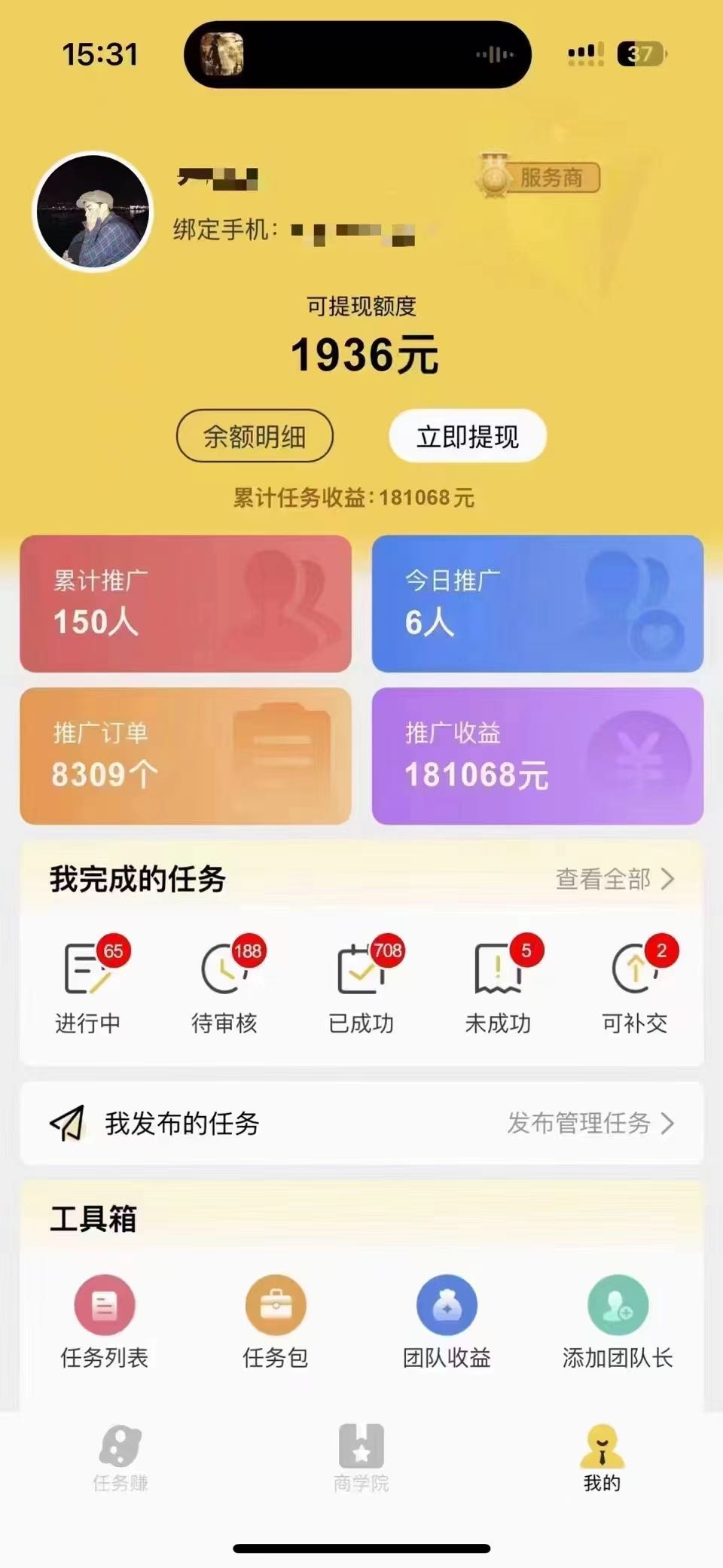Open the 今日推广 6人 card

click(x=537, y=603)
